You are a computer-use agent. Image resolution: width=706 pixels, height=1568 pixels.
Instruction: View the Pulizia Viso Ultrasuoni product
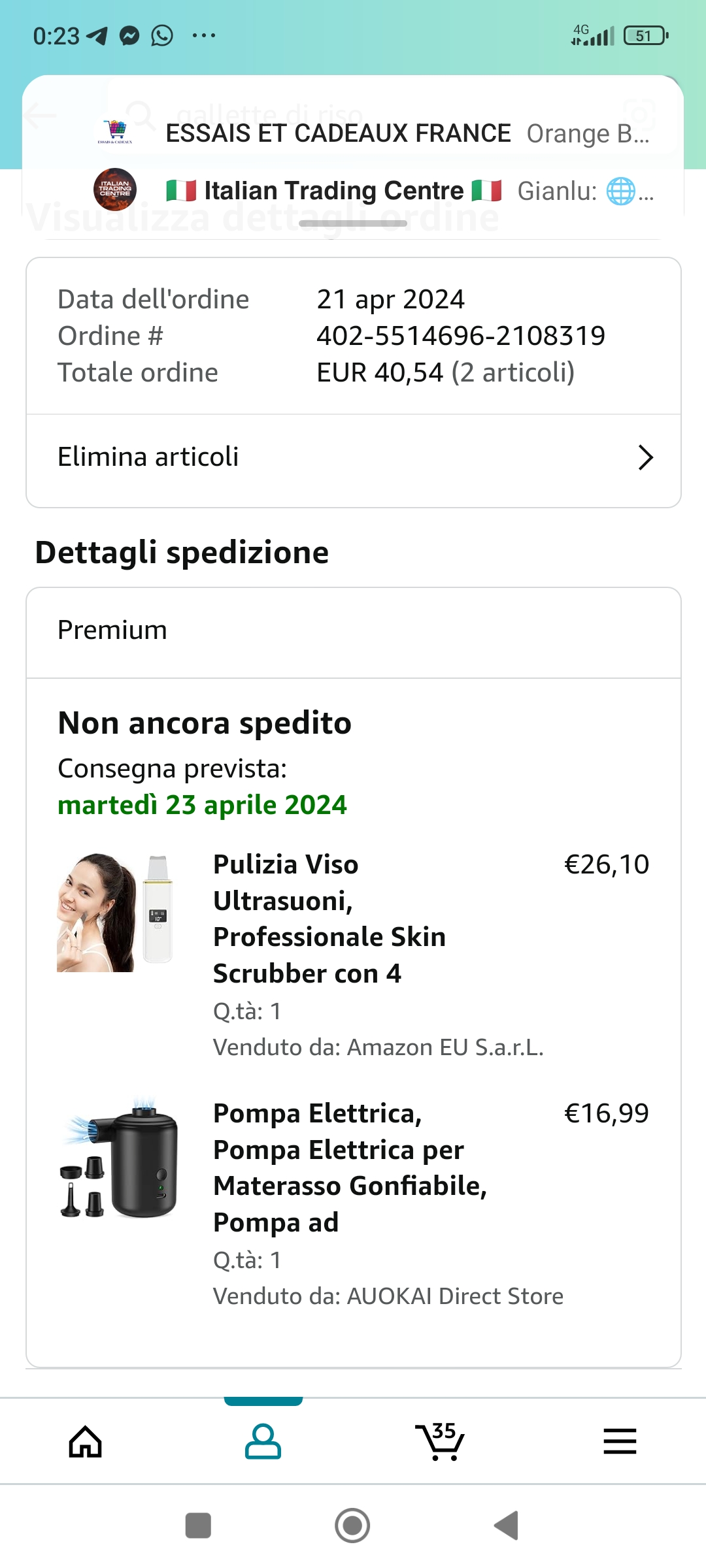pyautogui.click(x=329, y=918)
